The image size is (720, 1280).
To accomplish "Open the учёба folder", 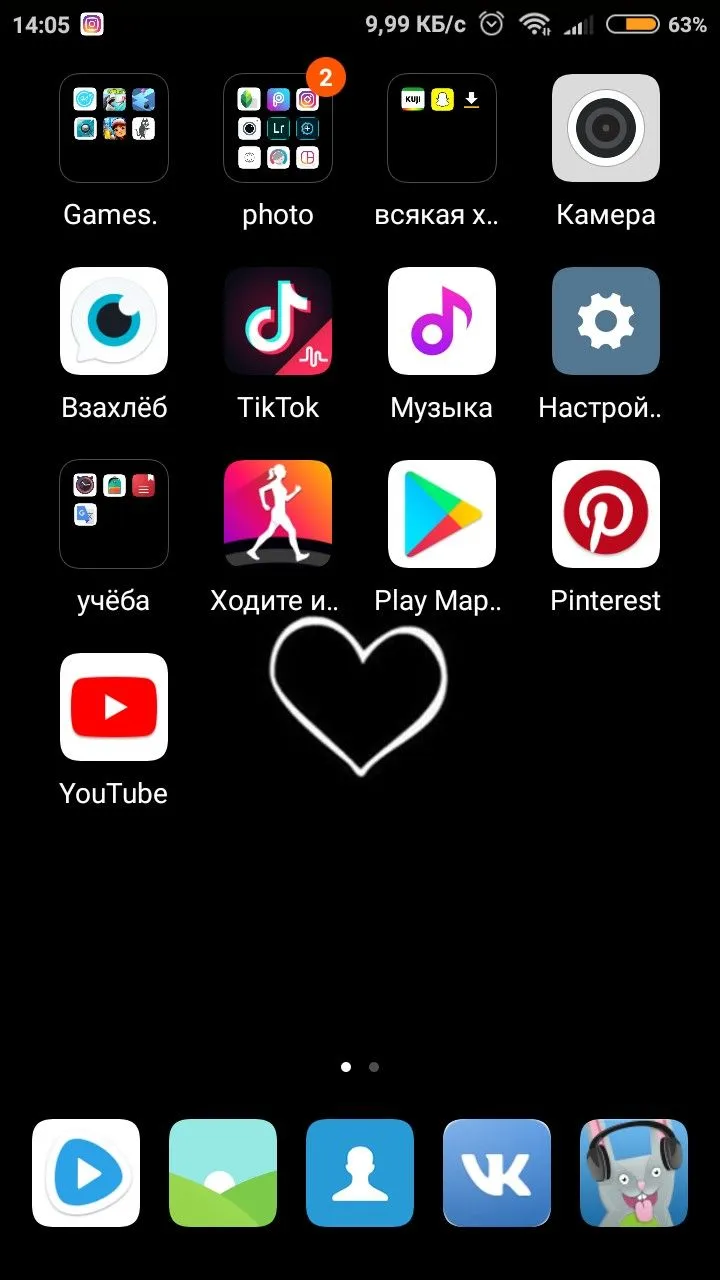I will pos(114,514).
